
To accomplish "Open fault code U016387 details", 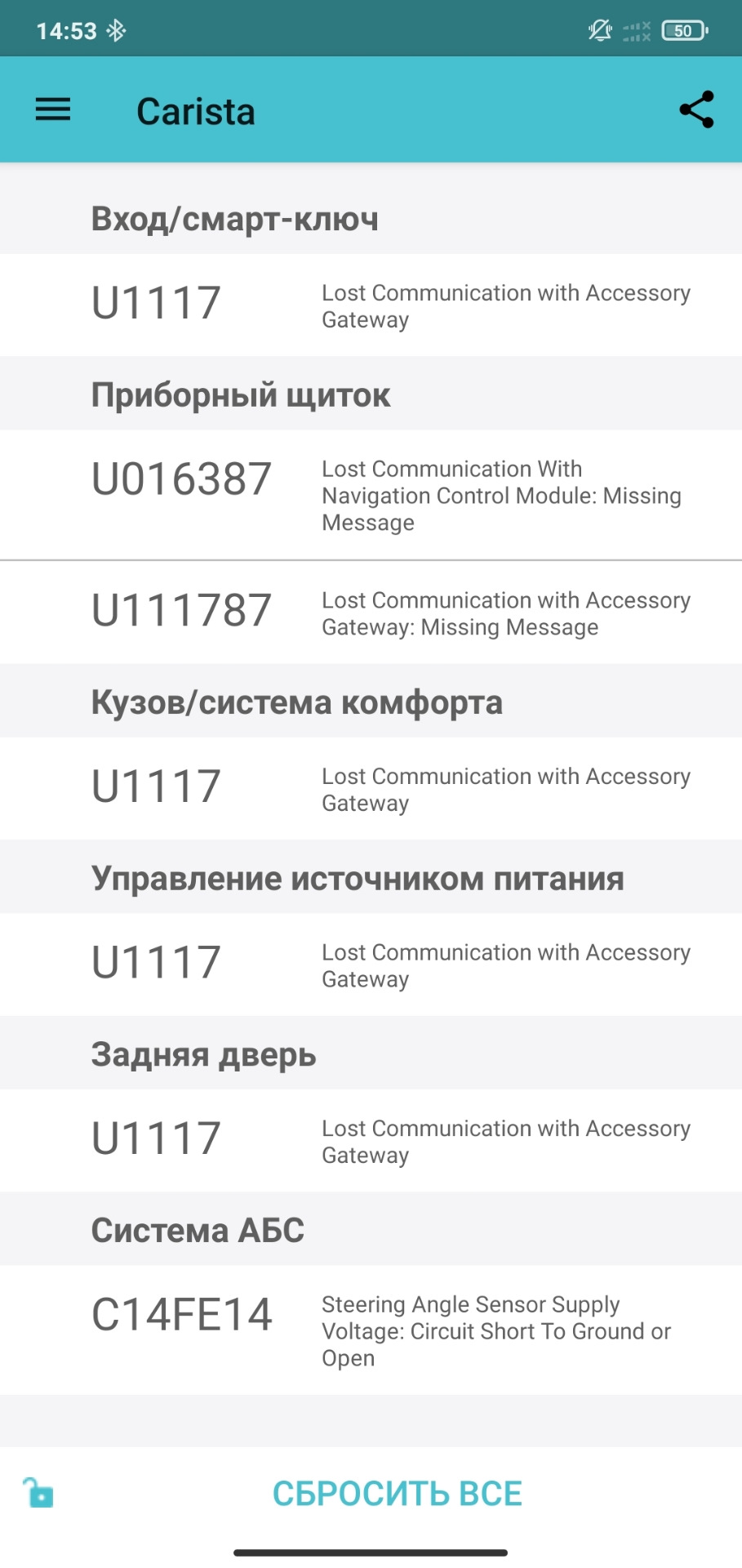I will pos(371,495).
